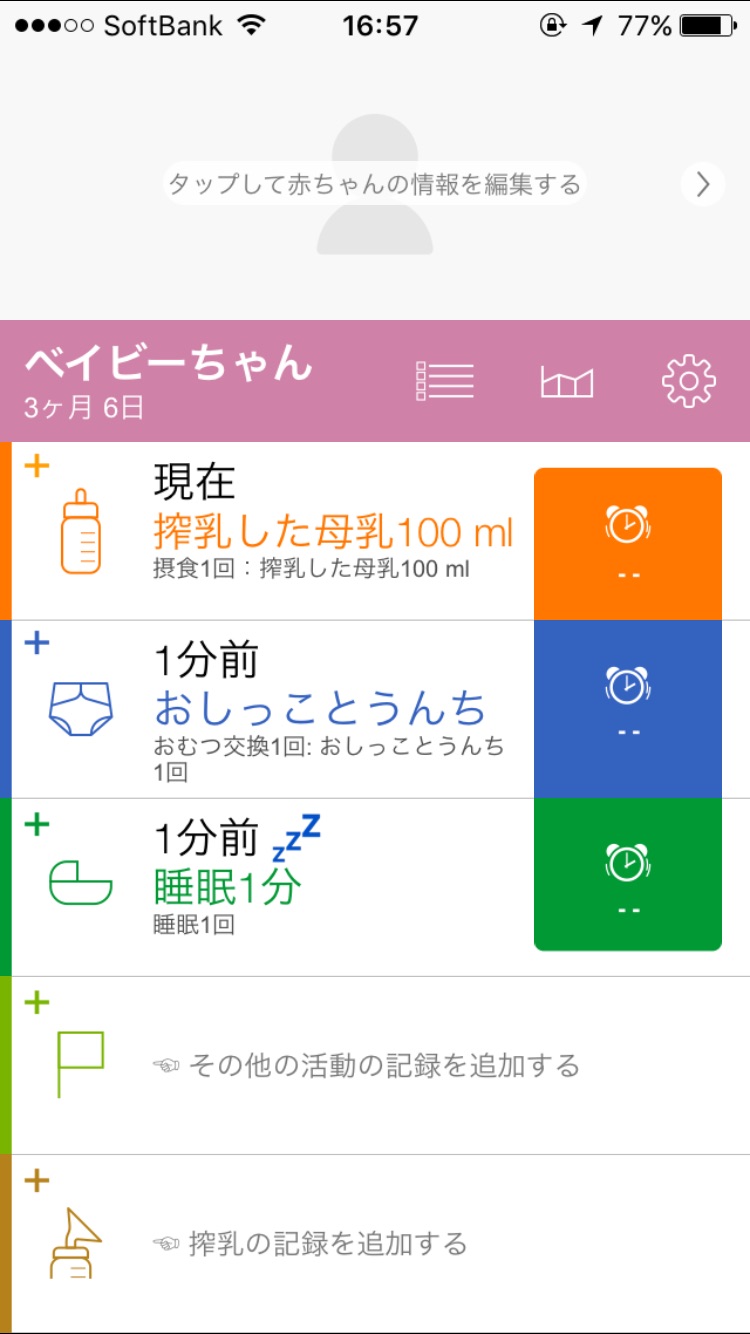The width and height of the screenshot is (750, 1334).
Task: Tap the banner to edit baby's information
Action: tap(373, 185)
